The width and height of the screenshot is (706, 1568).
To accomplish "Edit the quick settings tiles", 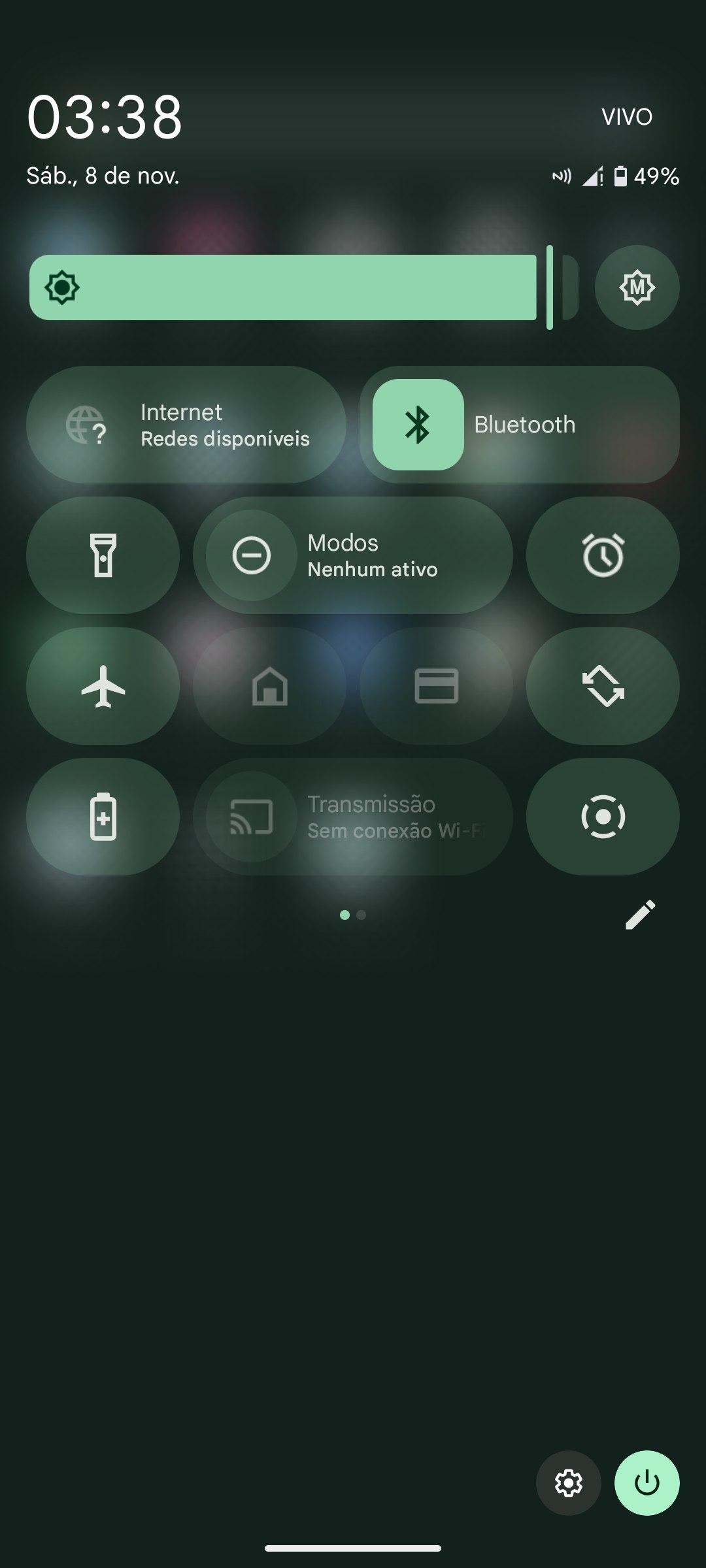I will point(640,915).
